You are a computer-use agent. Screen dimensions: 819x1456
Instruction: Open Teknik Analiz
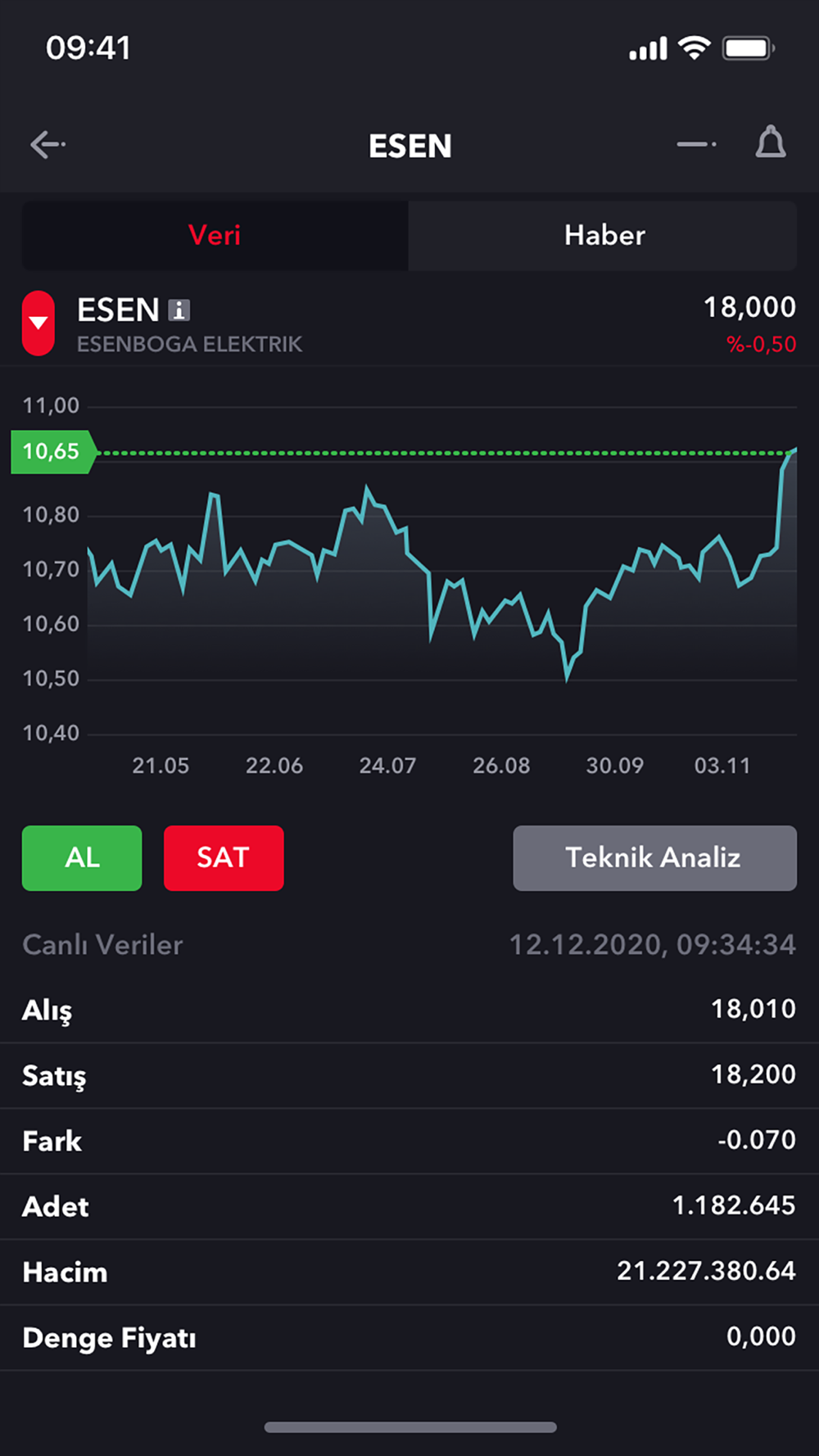point(654,857)
